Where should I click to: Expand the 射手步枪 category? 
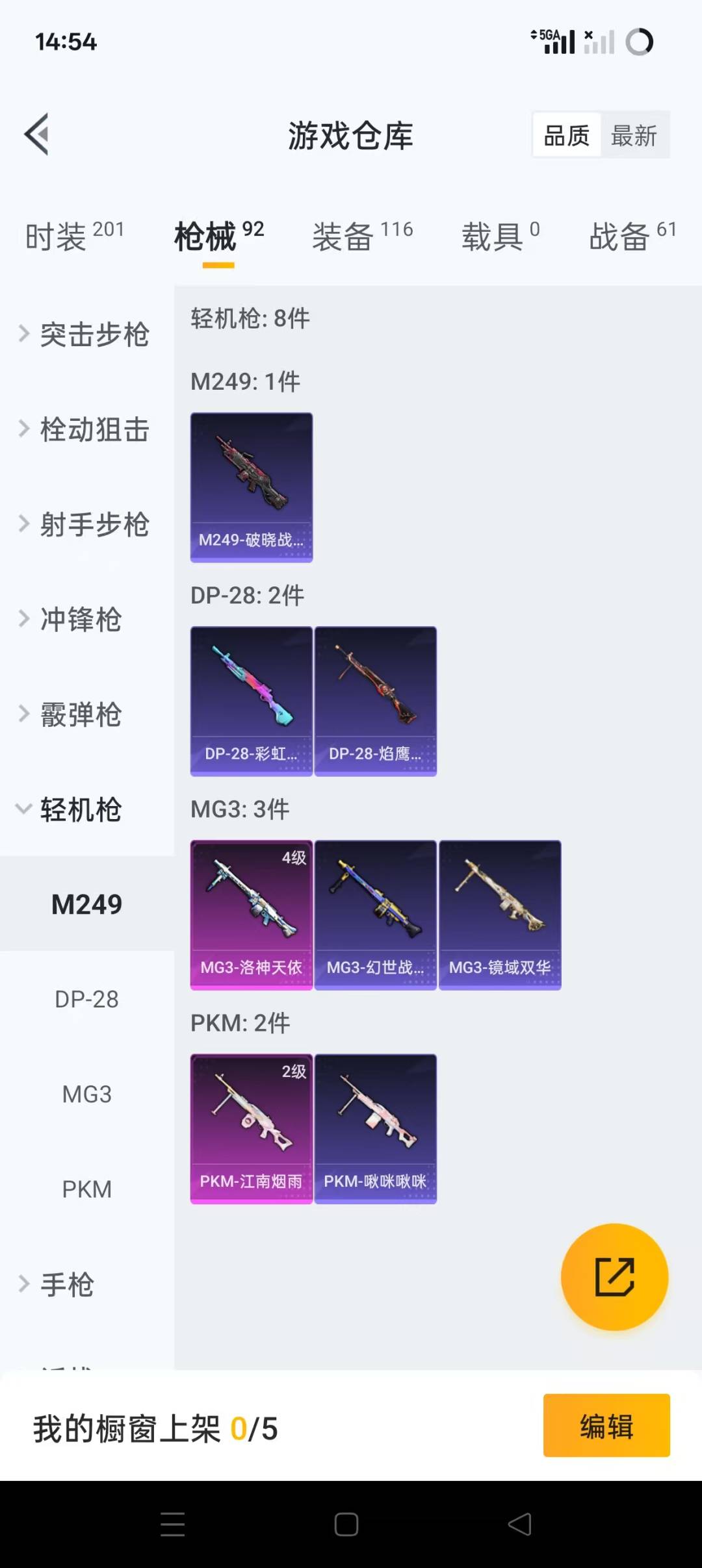tap(84, 524)
